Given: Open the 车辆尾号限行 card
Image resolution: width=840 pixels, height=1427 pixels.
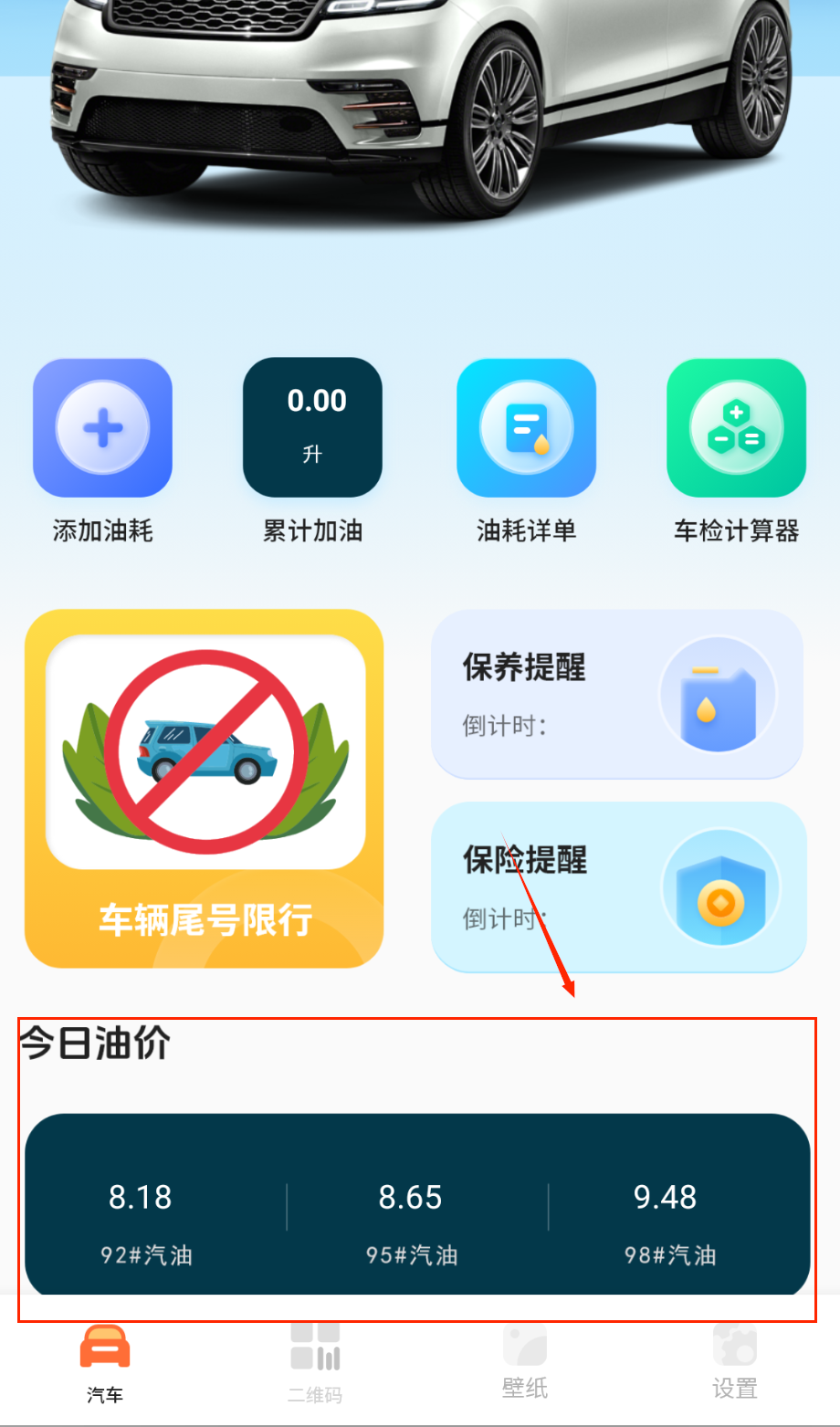Looking at the screenshot, I should (x=205, y=788).
